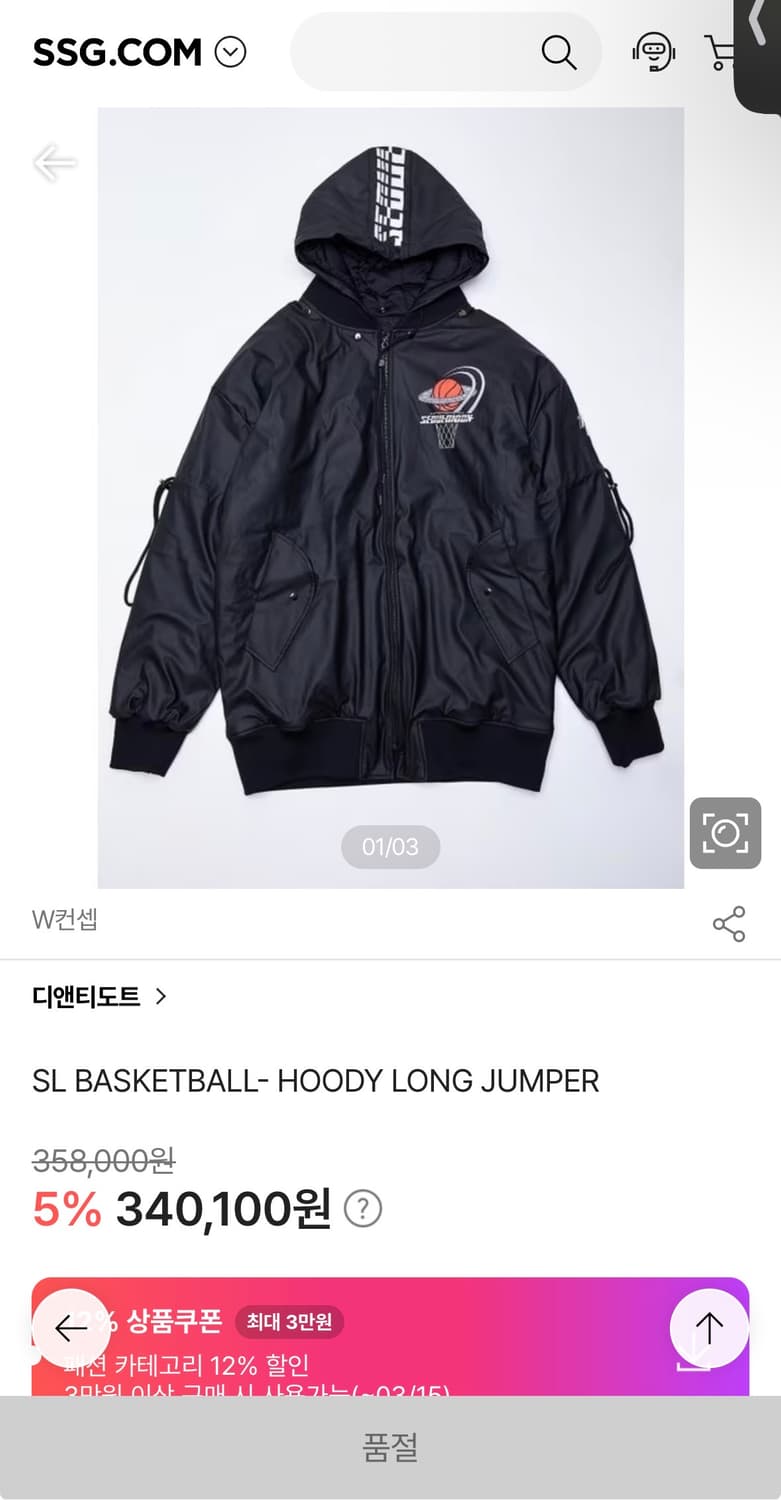This screenshot has height=1500, width=781.
Task: Click the W컨셉 seller label
Action: click(65, 920)
